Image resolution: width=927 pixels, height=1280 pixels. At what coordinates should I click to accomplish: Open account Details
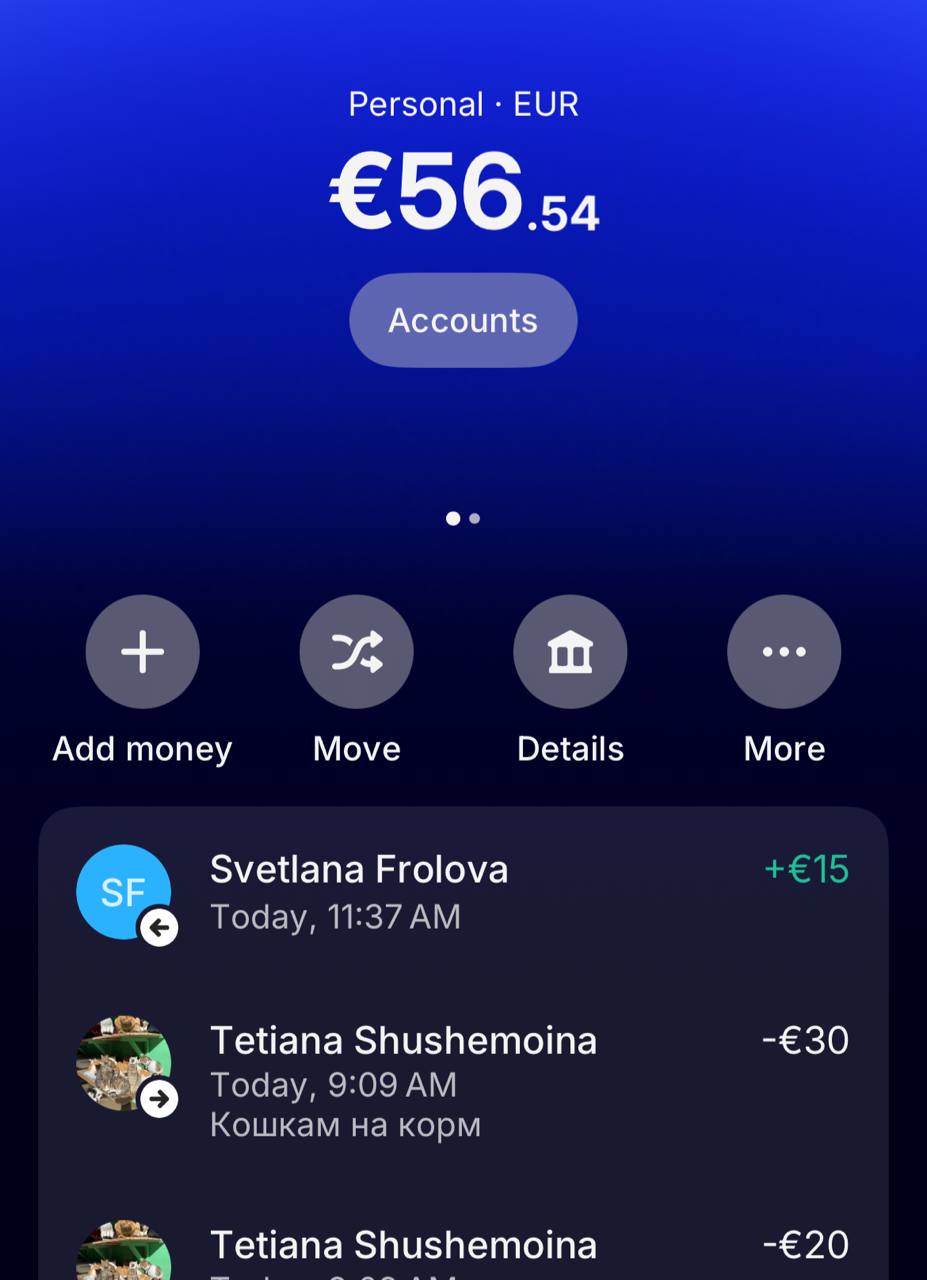pyautogui.click(x=570, y=652)
